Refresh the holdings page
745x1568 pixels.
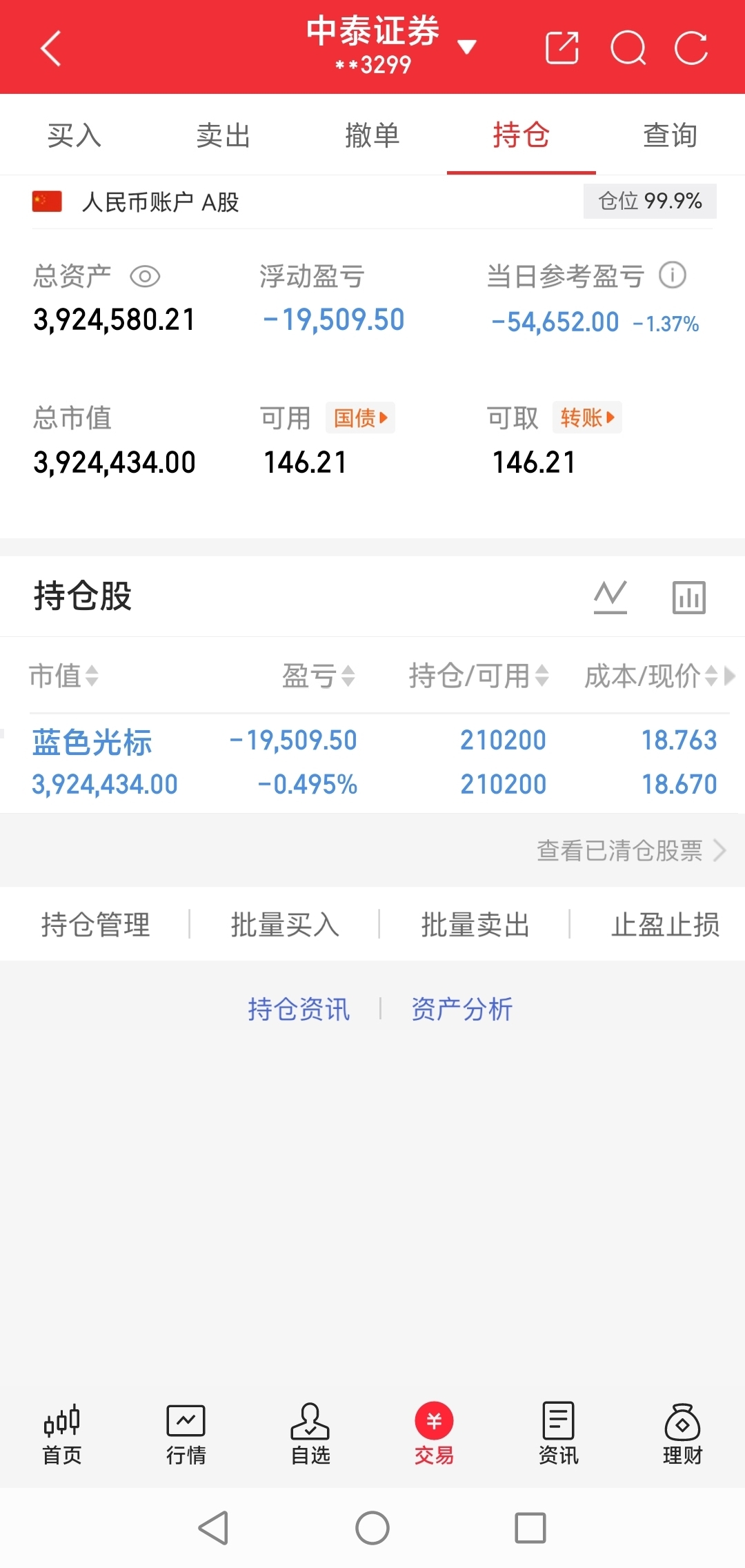pos(691,48)
